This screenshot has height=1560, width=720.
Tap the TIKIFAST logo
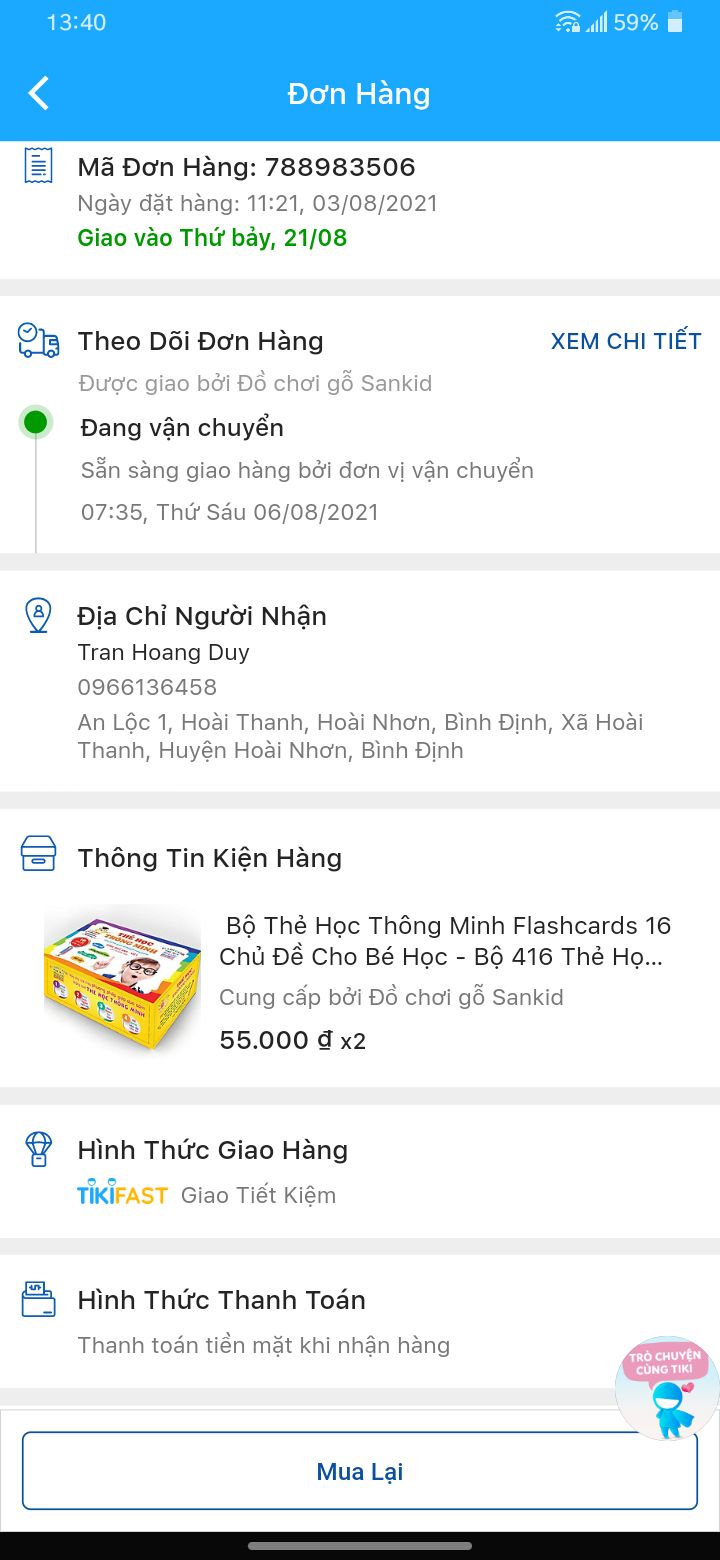tap(120, 1194)
